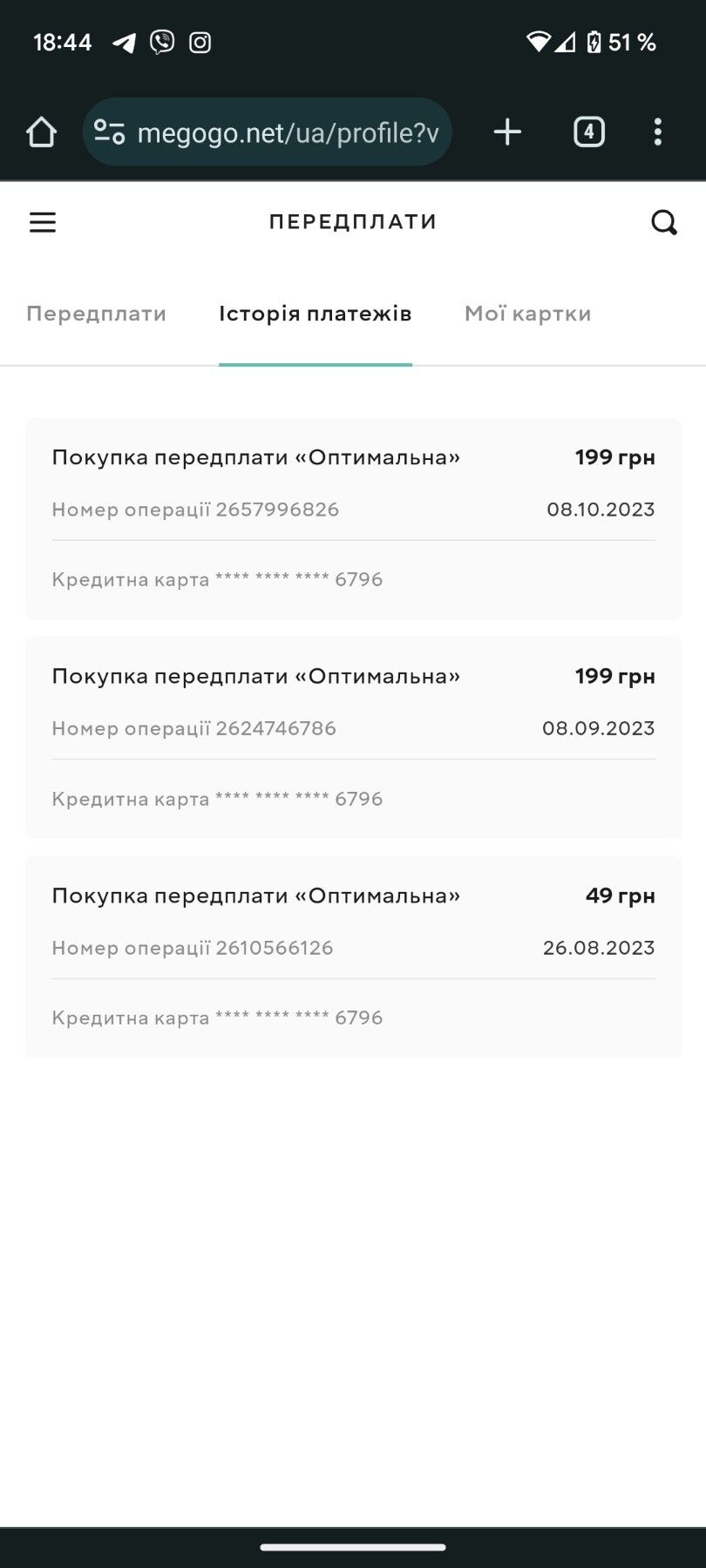The image size is (706, 1568).
Task: Open a new browser tab
Action: pyautogui.click(x=507, y=132)
